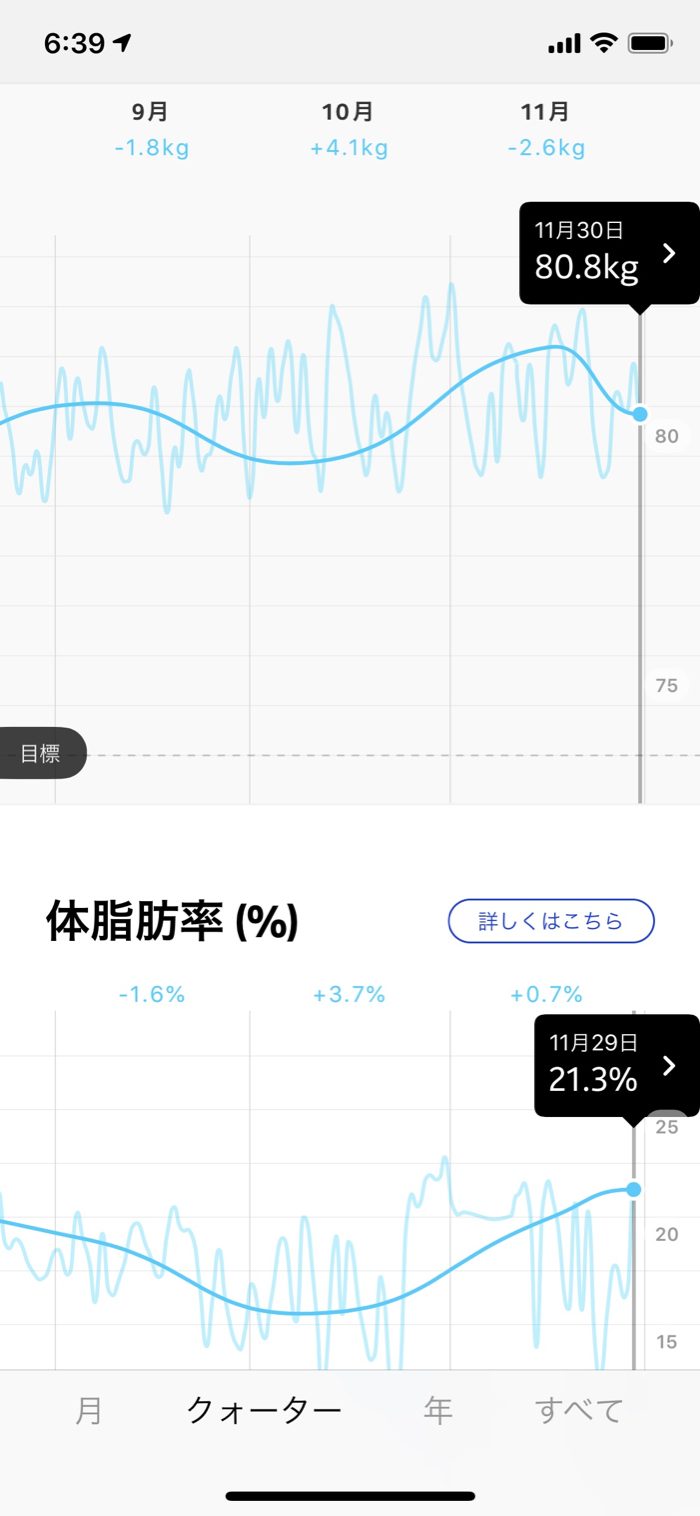The height and width of the screenshot is (1516, 700).
Task: Switch to the 年 time range tab
Action: click(x=438, y=1411)
